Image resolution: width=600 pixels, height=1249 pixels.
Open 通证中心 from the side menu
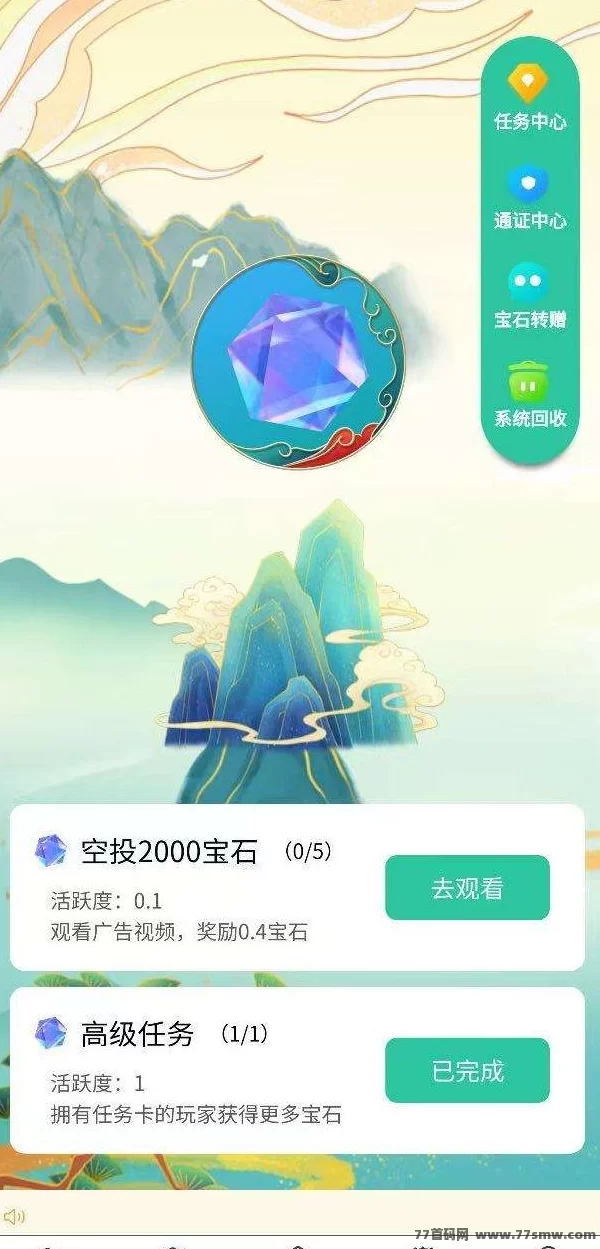click(529, 196)
